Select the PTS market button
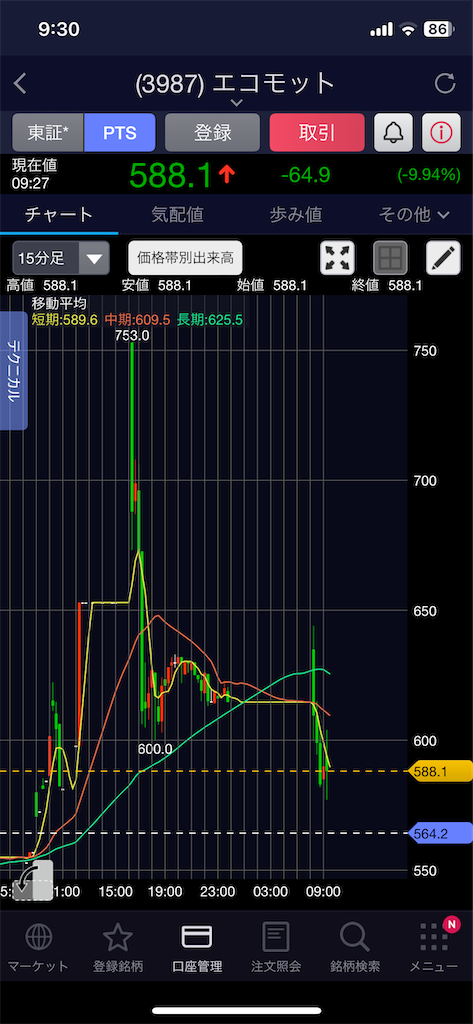 [x=120, y=133]
